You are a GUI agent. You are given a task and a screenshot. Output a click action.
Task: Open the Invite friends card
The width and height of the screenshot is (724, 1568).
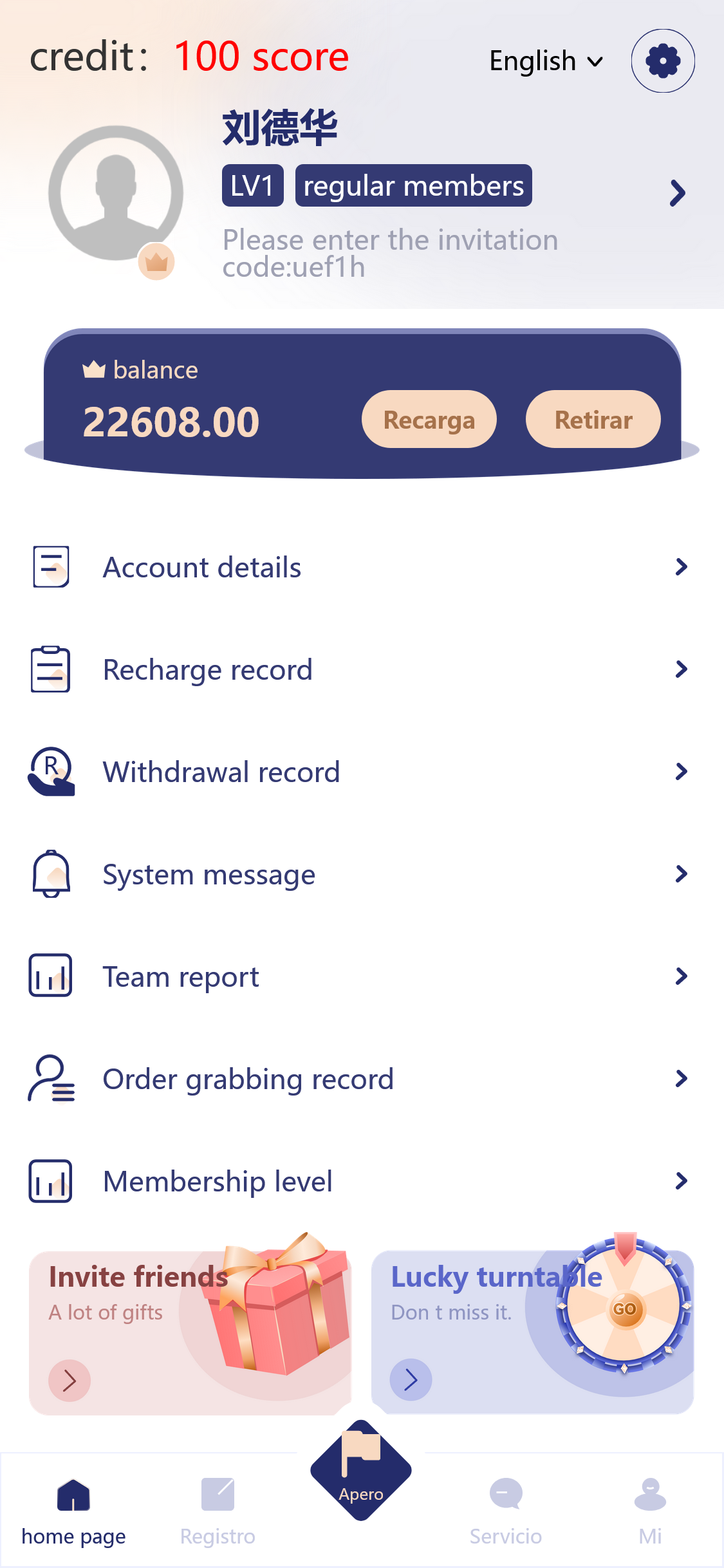190,1331
